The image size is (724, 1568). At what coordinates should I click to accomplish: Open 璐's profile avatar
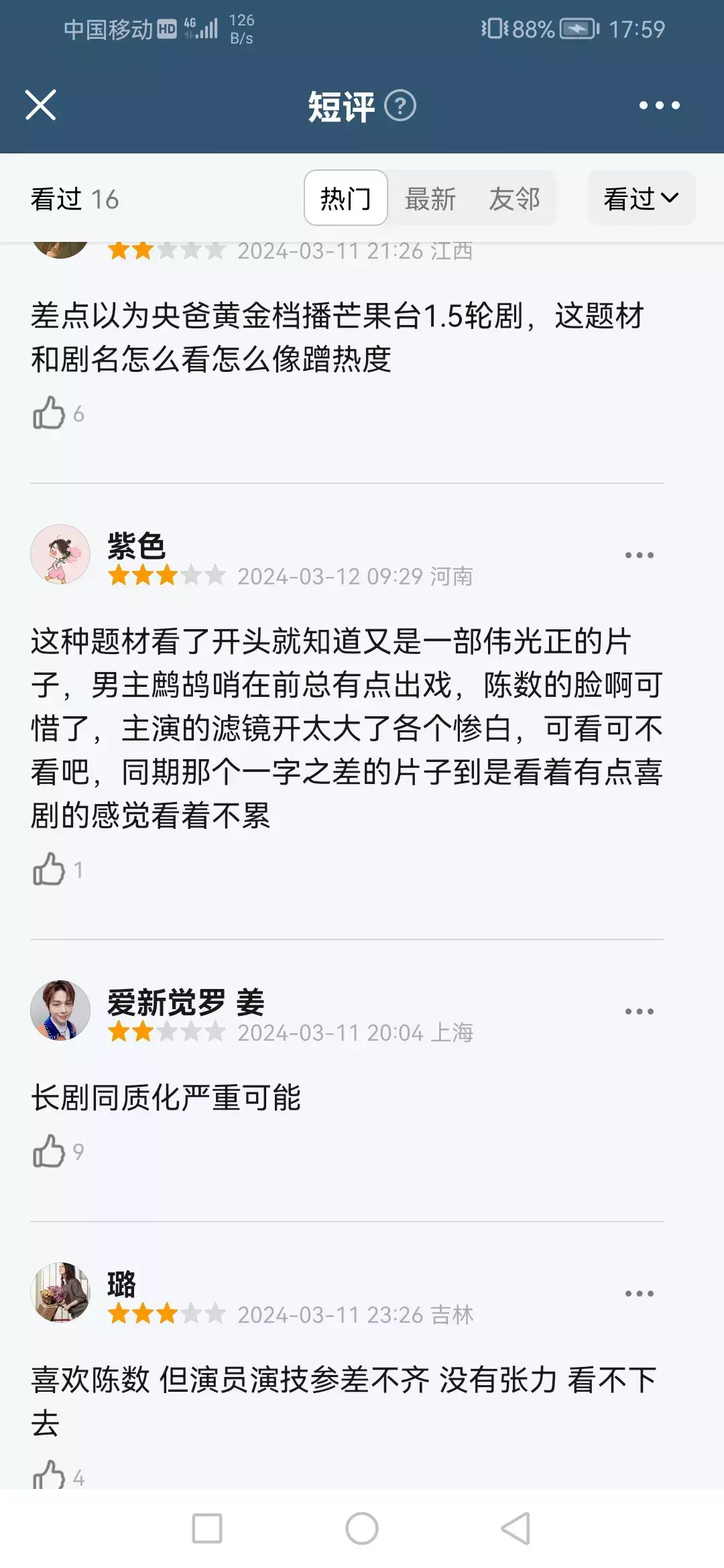(x=60, y=1293)
